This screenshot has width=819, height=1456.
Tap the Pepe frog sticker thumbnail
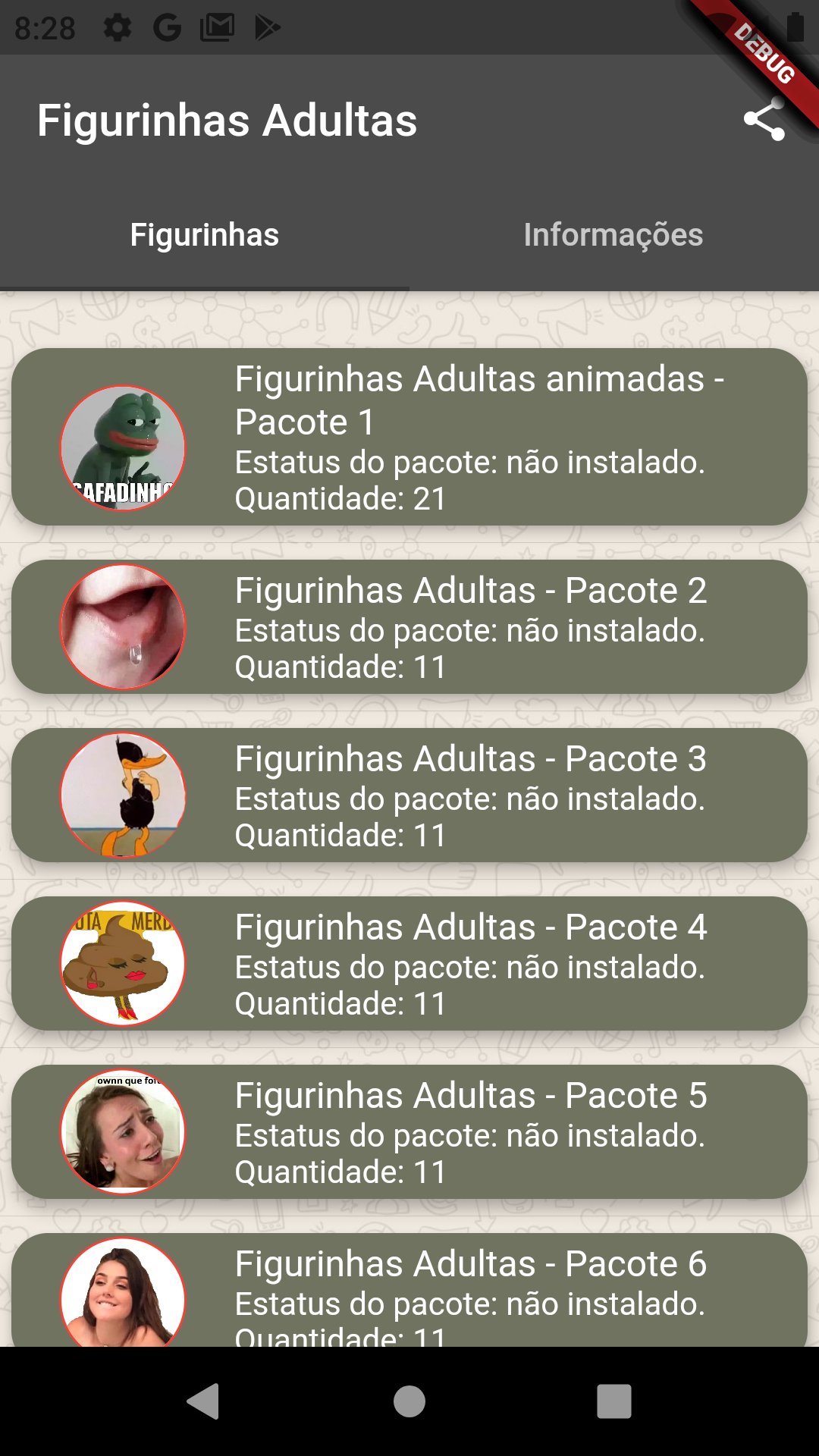click(123, 447)
